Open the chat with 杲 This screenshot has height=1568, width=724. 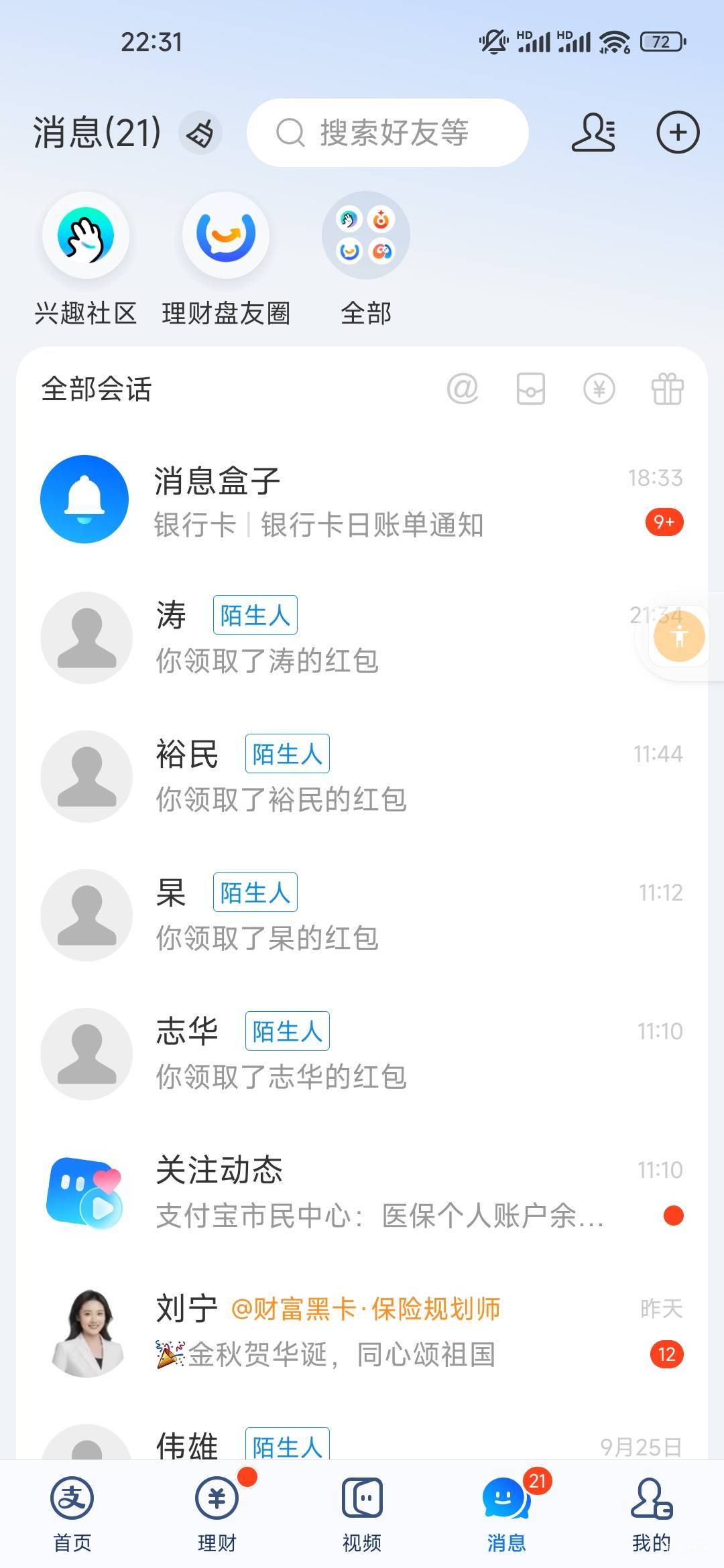pyautogui.click(x=362, y=915)
